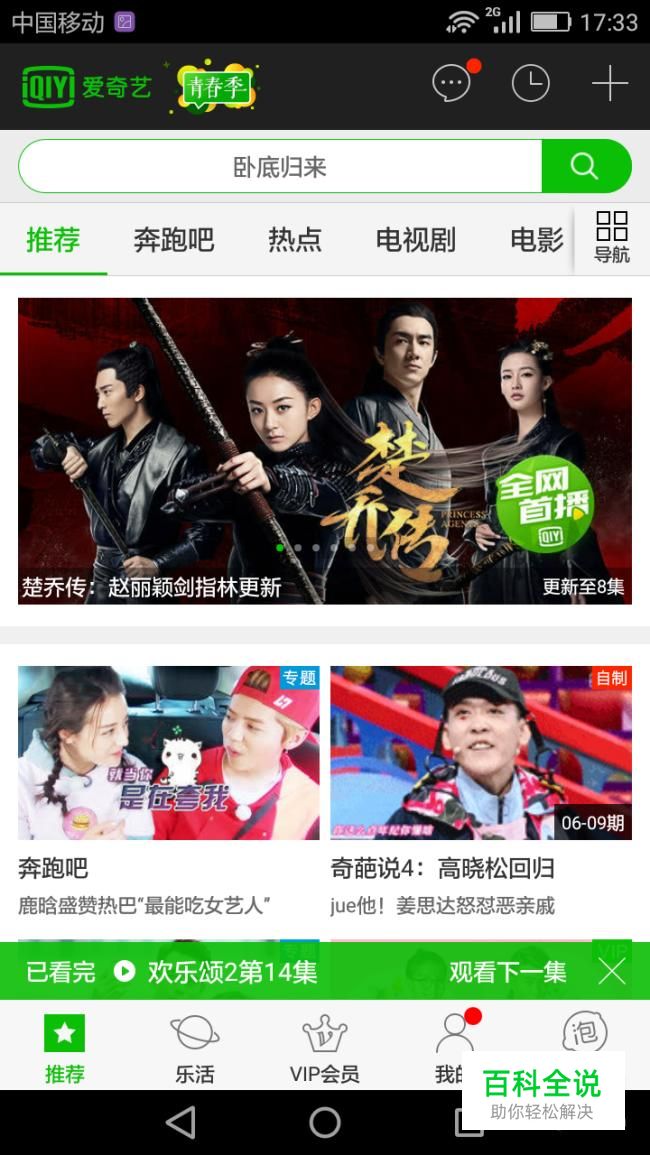The height and width of the screenshot is (1155, 650).
Task: Dismiss the 欢乐颂2 continue-watching bar
Action: [x=611, y=971]
